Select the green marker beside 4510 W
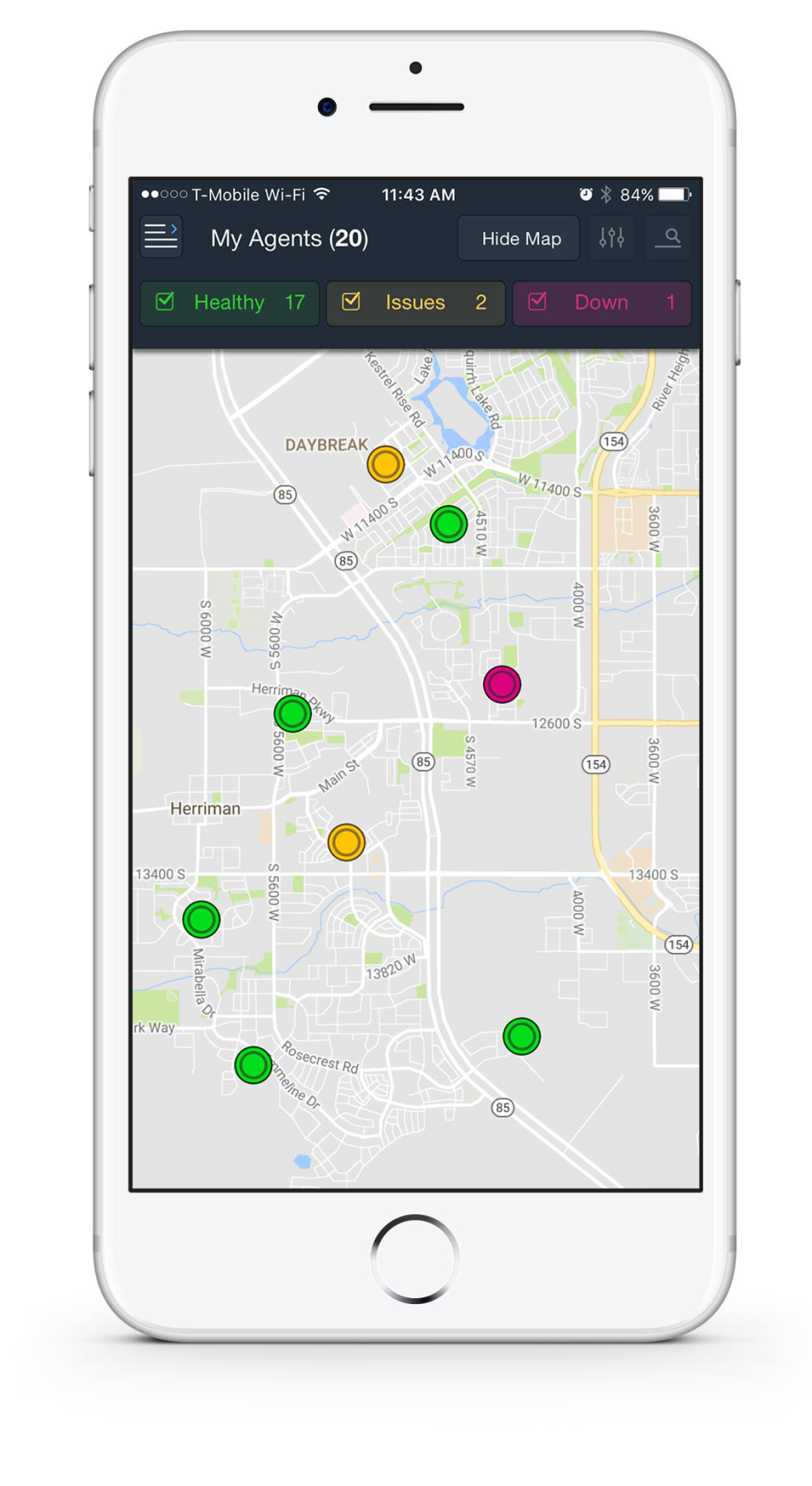The height and width of the screenshot is (1486, 812). click(448, 524)
